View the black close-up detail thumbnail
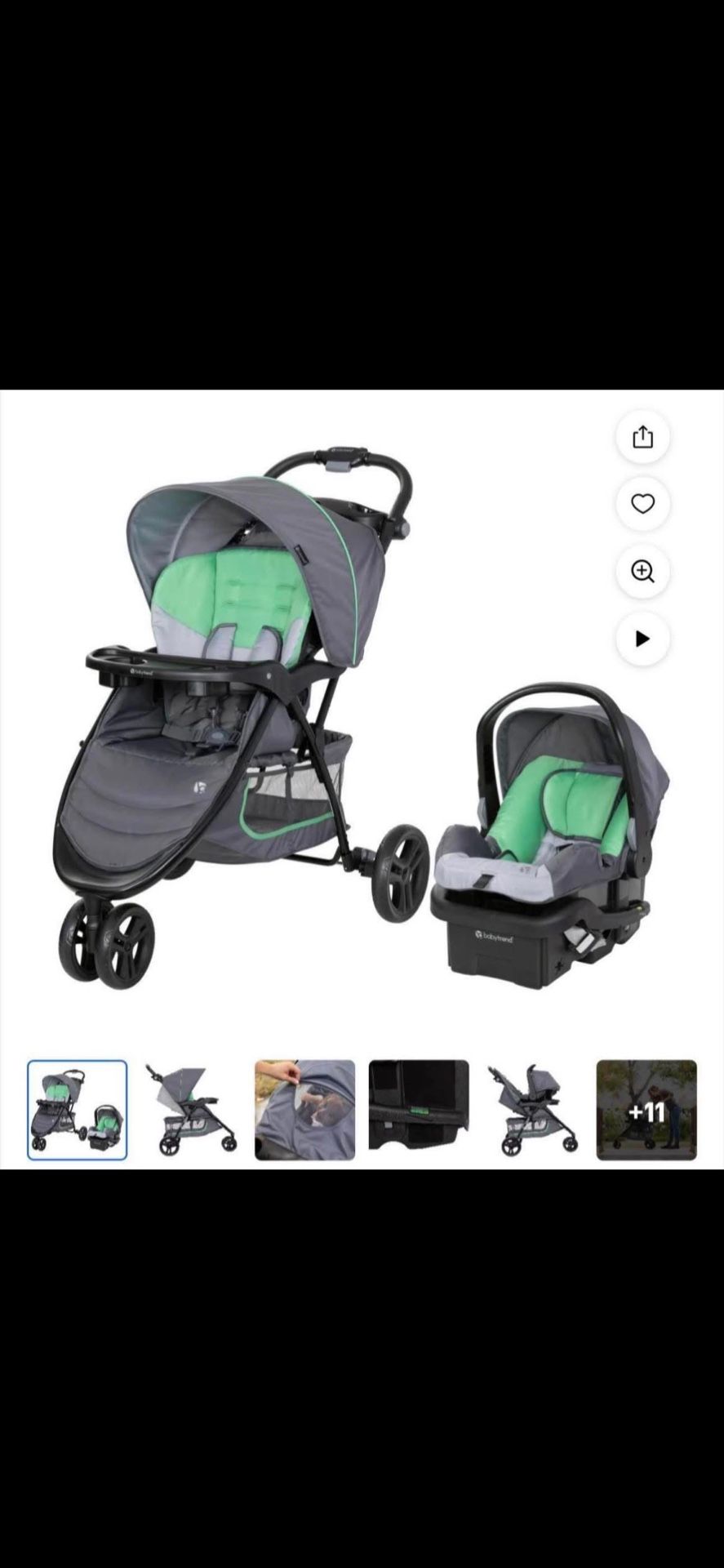Screen dimensions: 724x1568 [x=419, y=1110]
